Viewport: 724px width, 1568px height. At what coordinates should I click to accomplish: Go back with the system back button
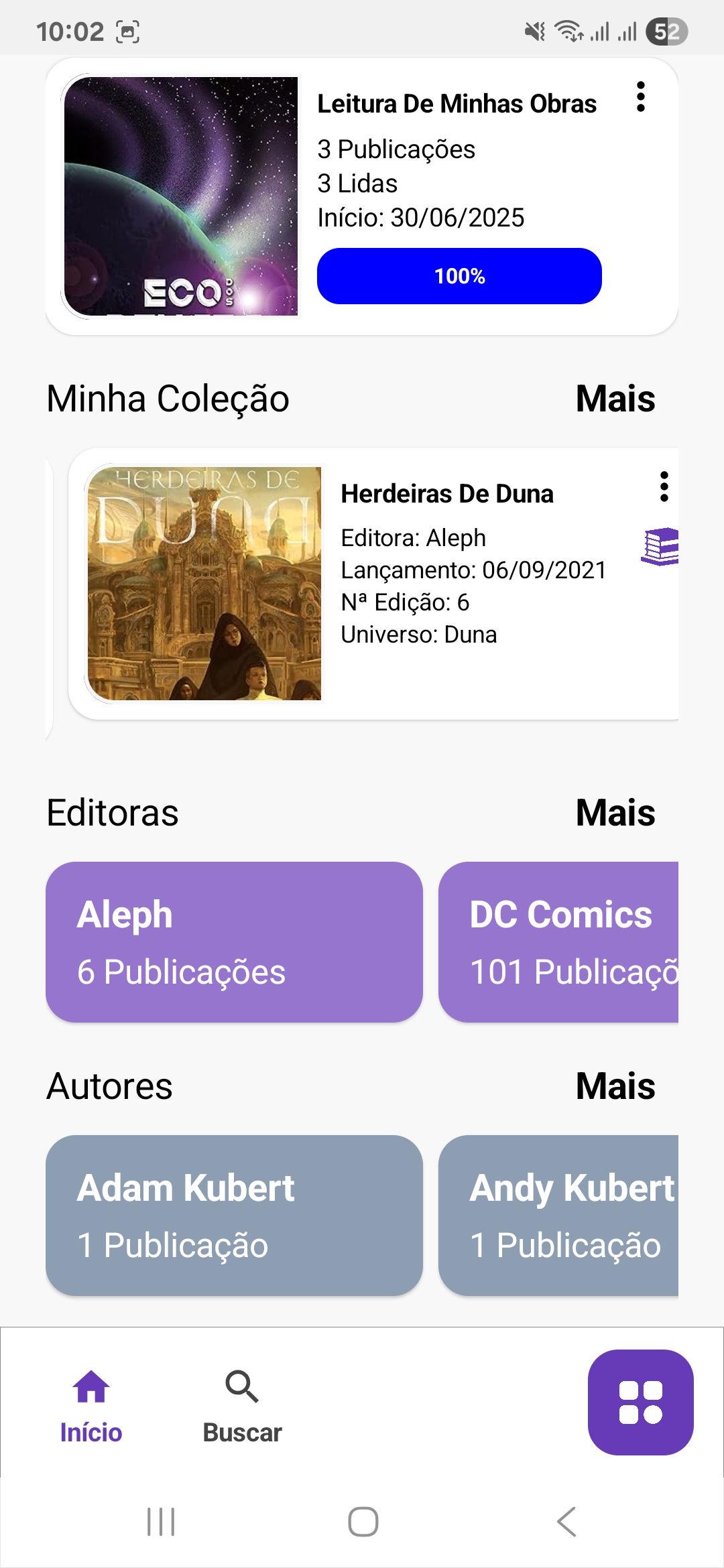tap(566, 1522)
